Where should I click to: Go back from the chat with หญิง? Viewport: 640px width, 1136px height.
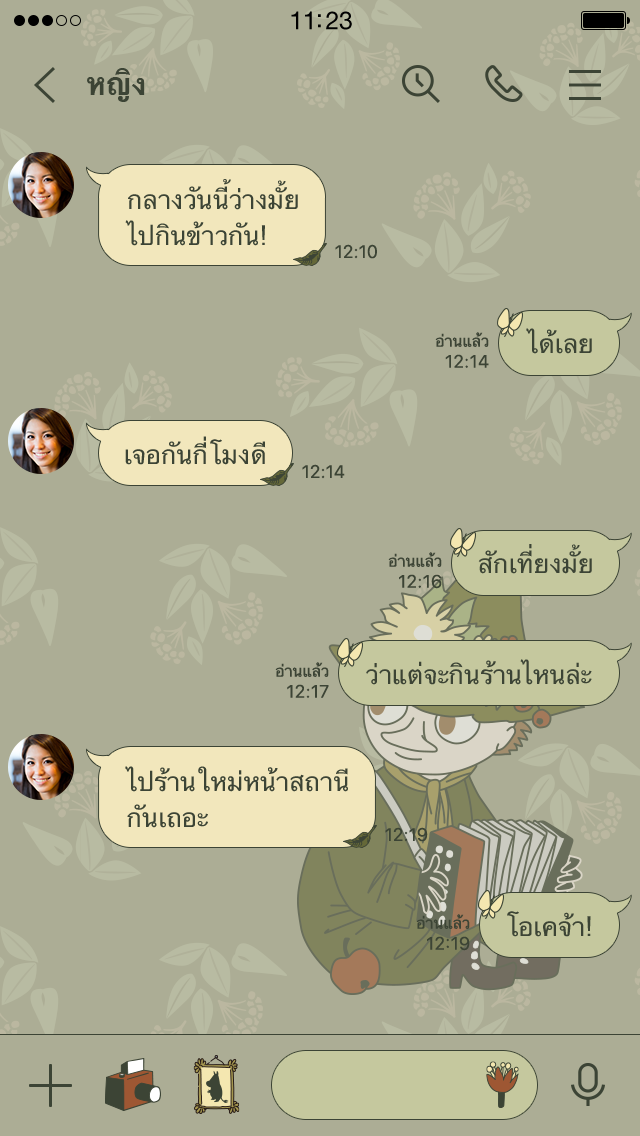(x=45, y=86)
